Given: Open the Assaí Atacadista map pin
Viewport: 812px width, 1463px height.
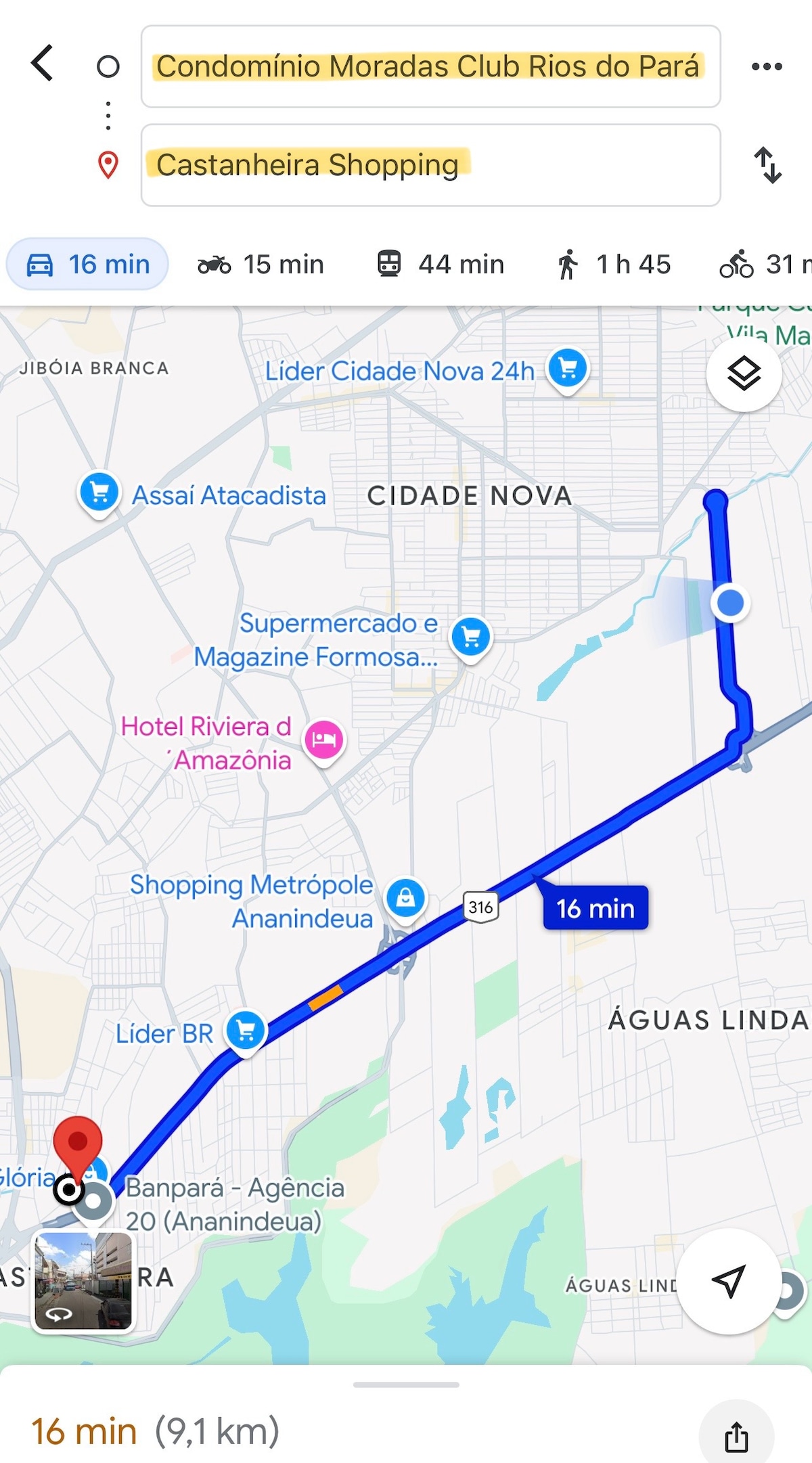Looking at the screenshot, I should [x=99, y=493].
